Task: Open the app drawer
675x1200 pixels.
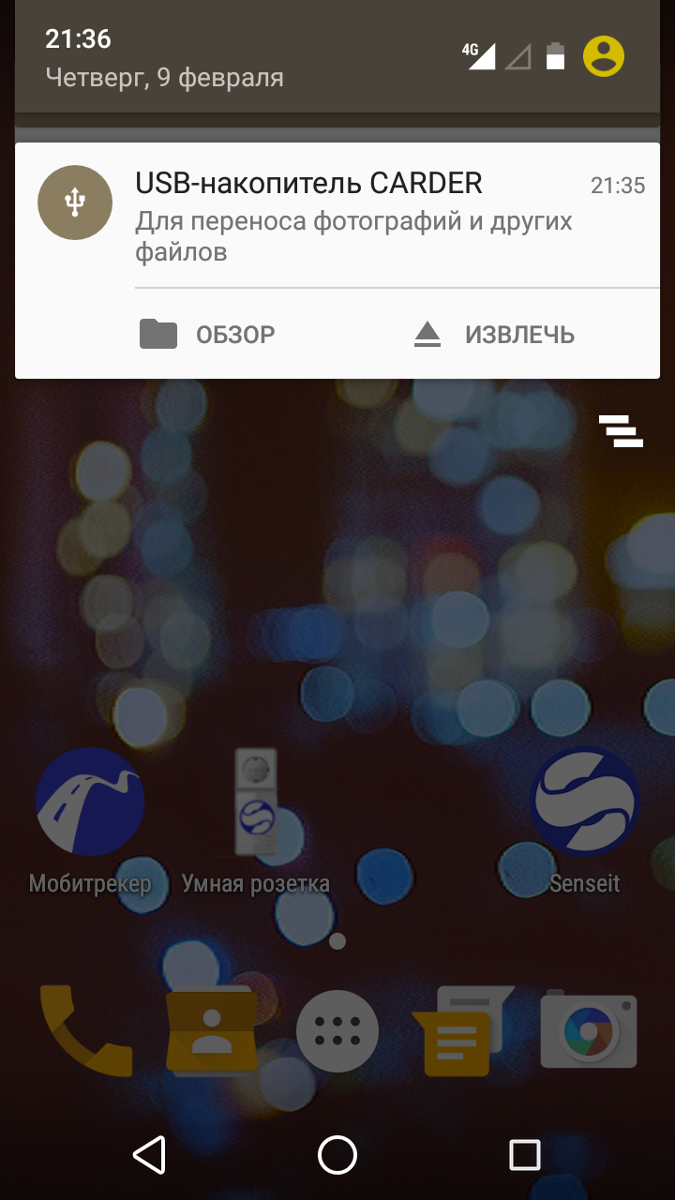Action: pyautogui.click(x=337, y=1030)
